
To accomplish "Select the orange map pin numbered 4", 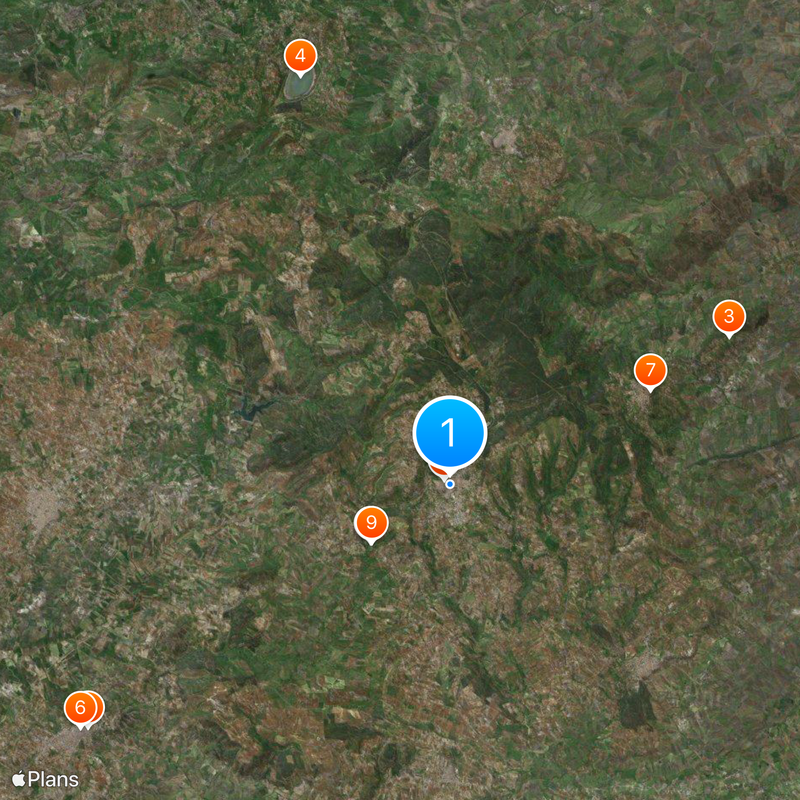I will coord(300,56).
